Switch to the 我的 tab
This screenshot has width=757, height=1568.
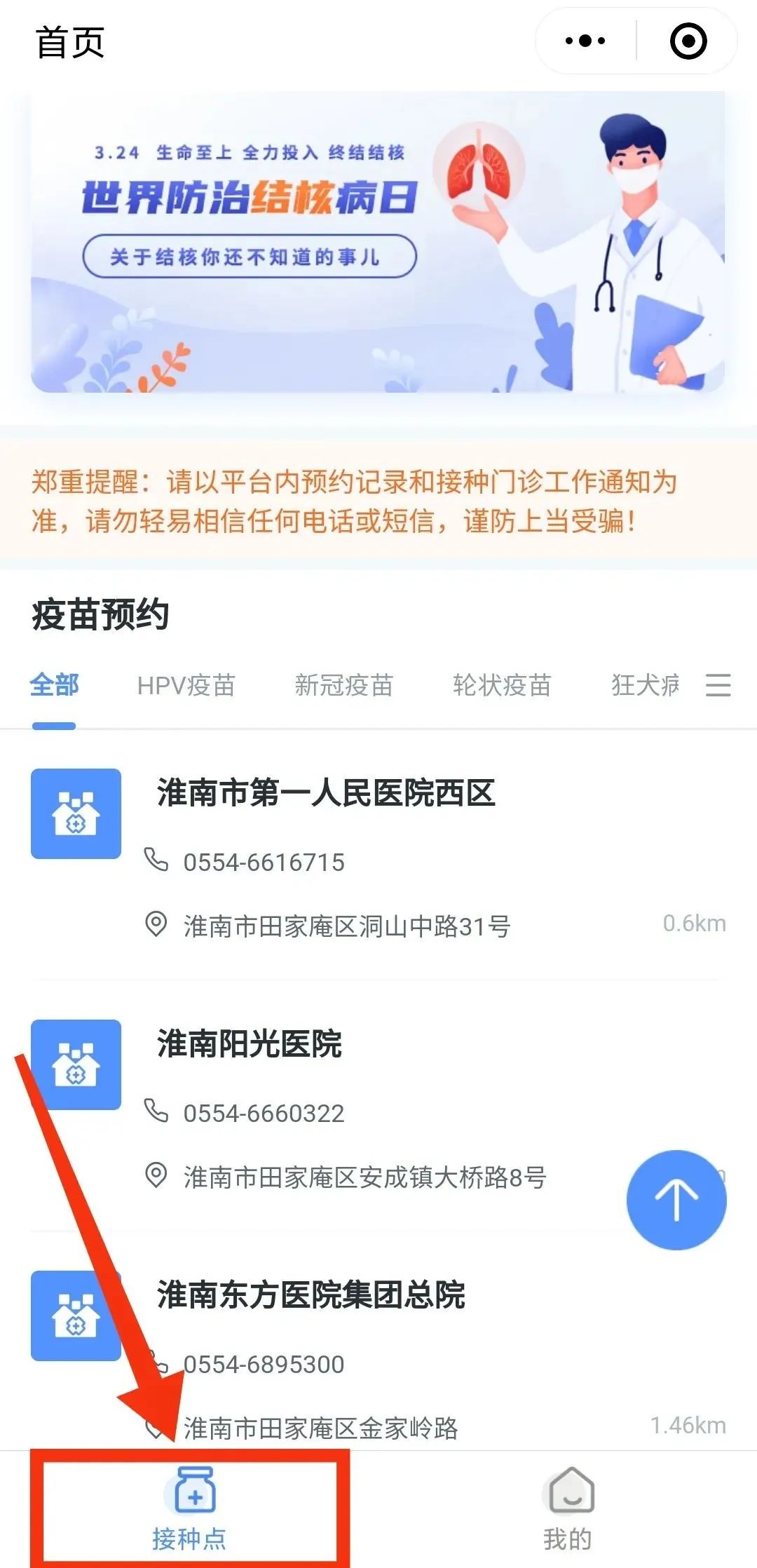568,1508
